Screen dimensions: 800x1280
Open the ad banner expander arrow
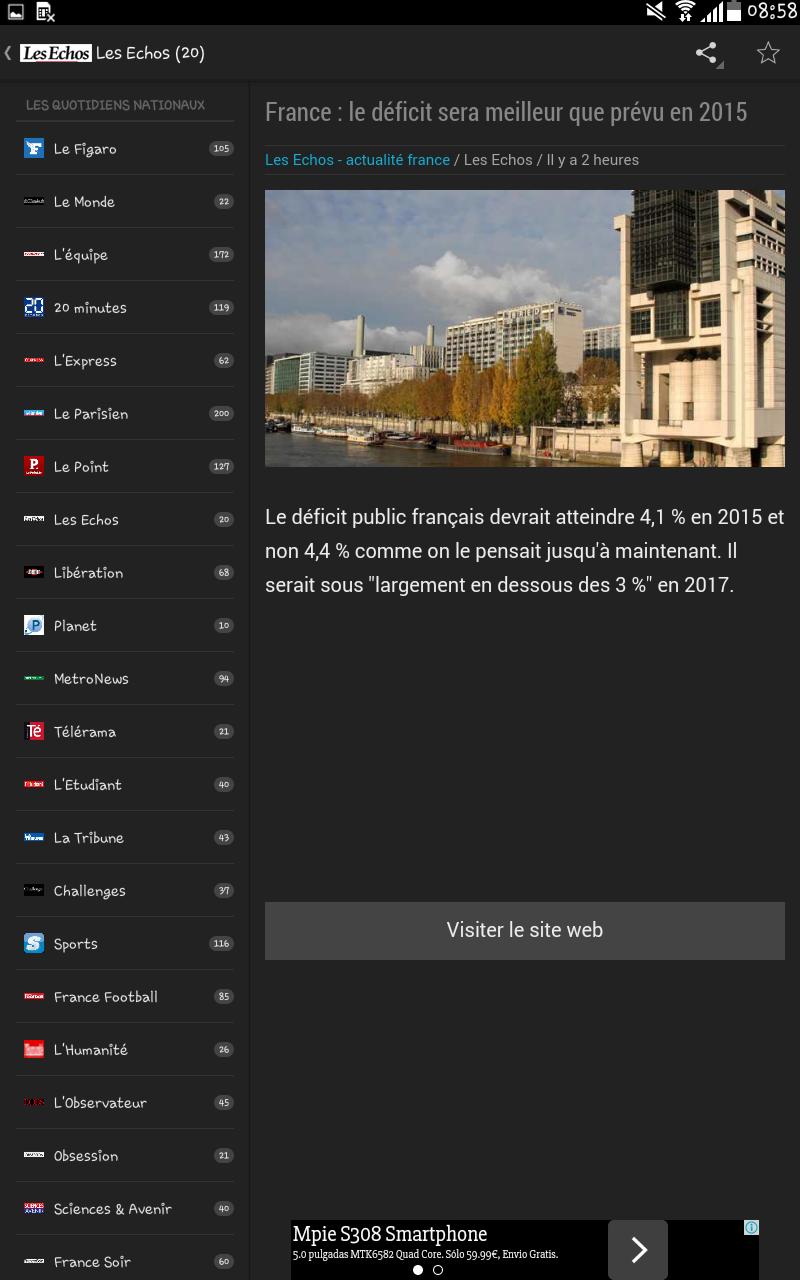638,1249
